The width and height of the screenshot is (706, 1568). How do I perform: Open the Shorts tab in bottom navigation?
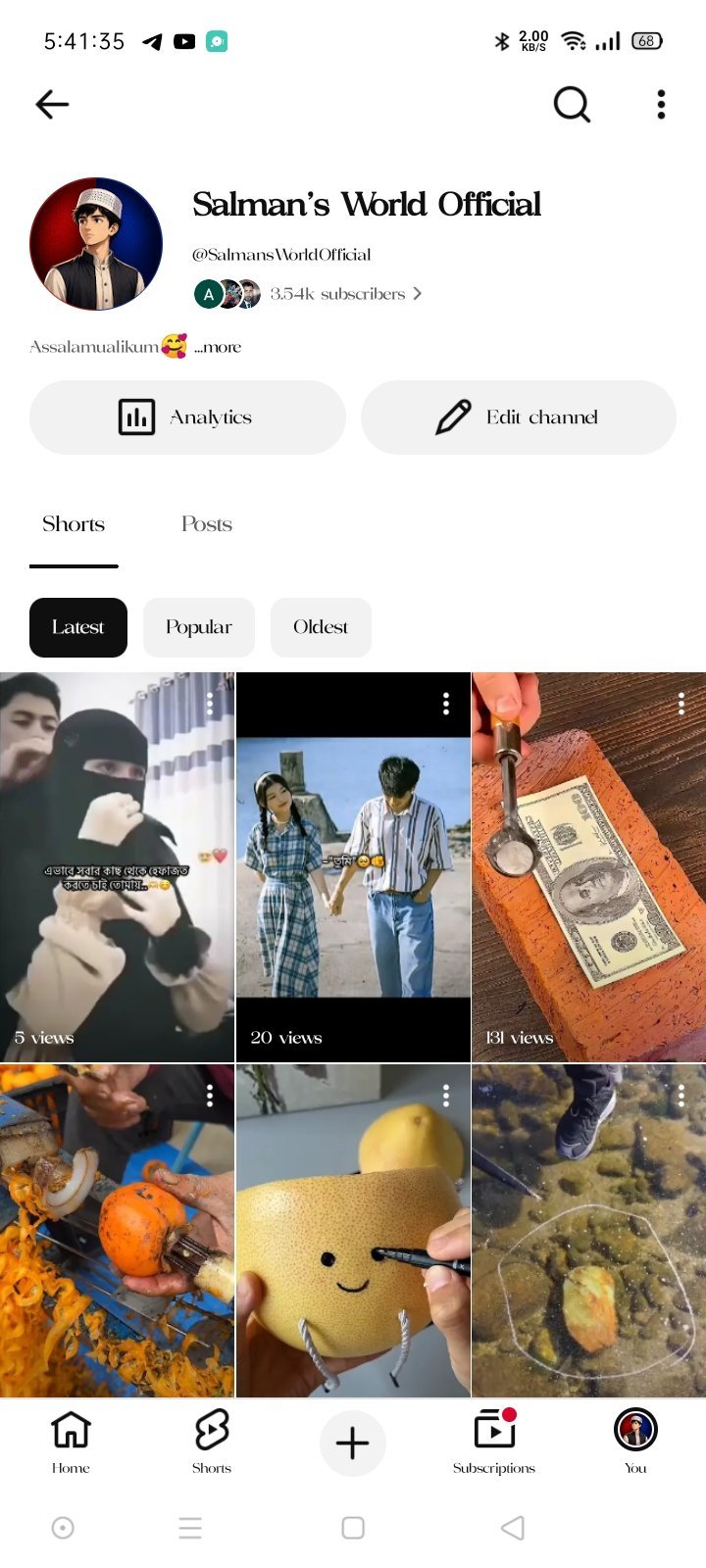[x=212, y=1442]
